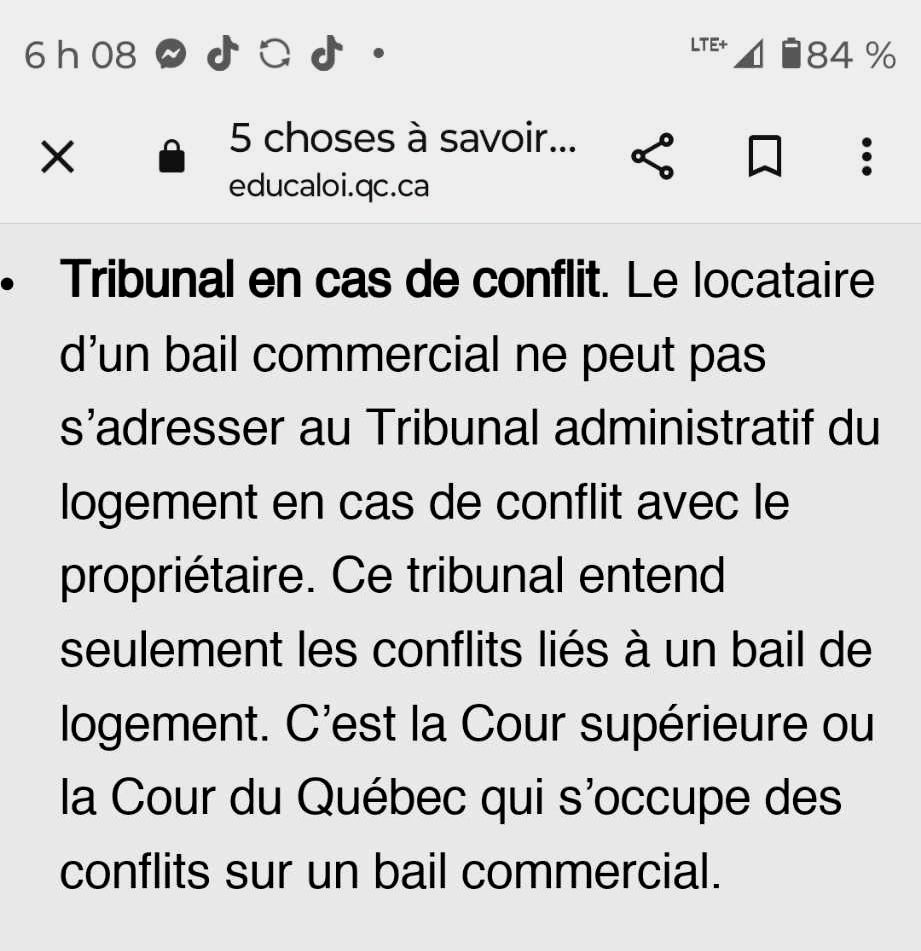Image resolution: width=921 pixels, height=951 pixels.
Task: Share this Éducaloi page
Action: [x=653, y=157]
